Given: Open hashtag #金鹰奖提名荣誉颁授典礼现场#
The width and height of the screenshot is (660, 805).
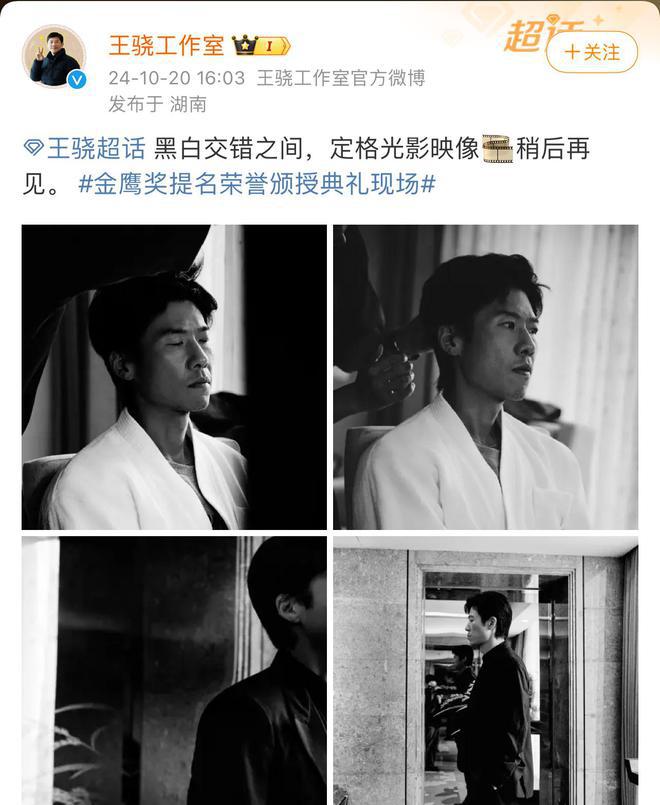Looking at the screenshot, I should coord(258,185).
